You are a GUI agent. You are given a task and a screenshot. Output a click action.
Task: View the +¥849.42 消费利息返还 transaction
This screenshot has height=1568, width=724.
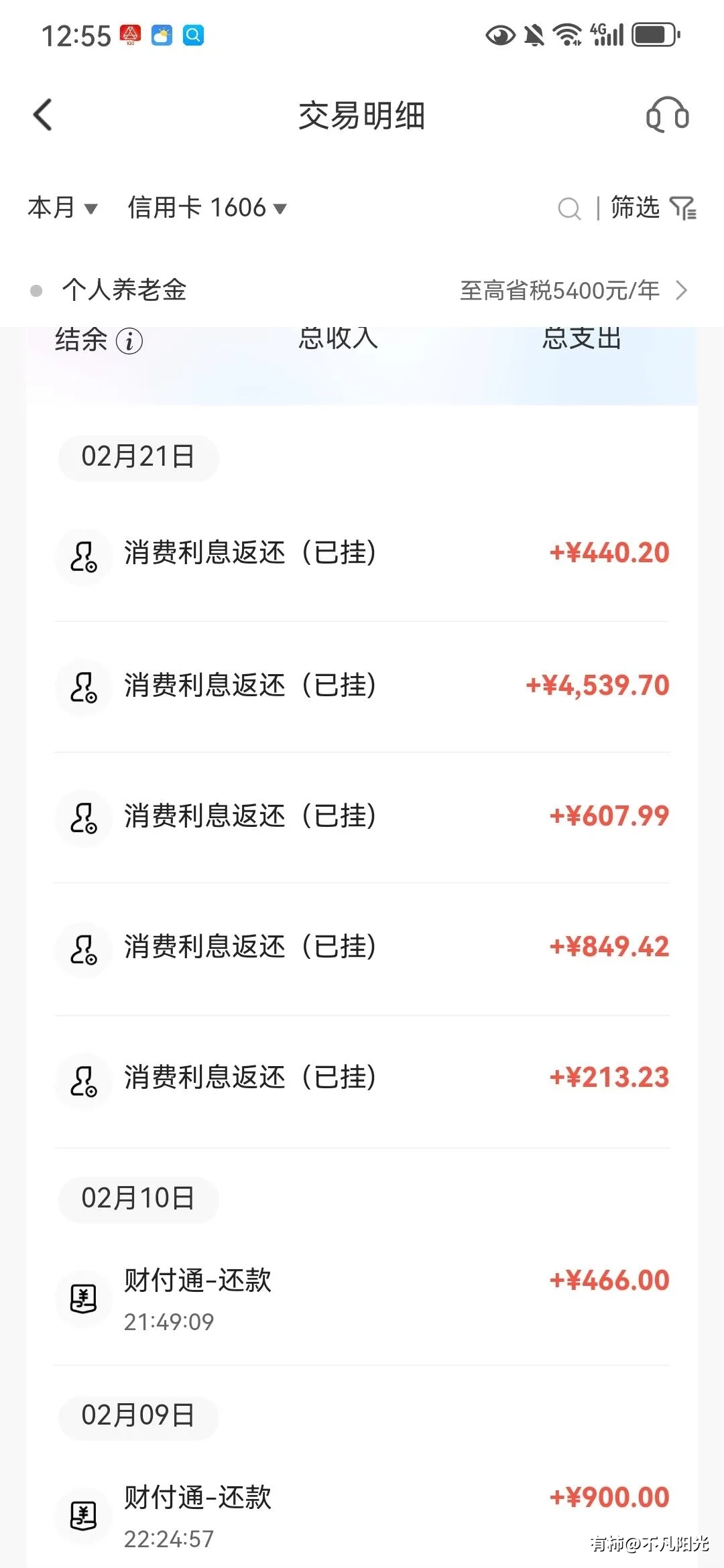click(x=362, y=948)
